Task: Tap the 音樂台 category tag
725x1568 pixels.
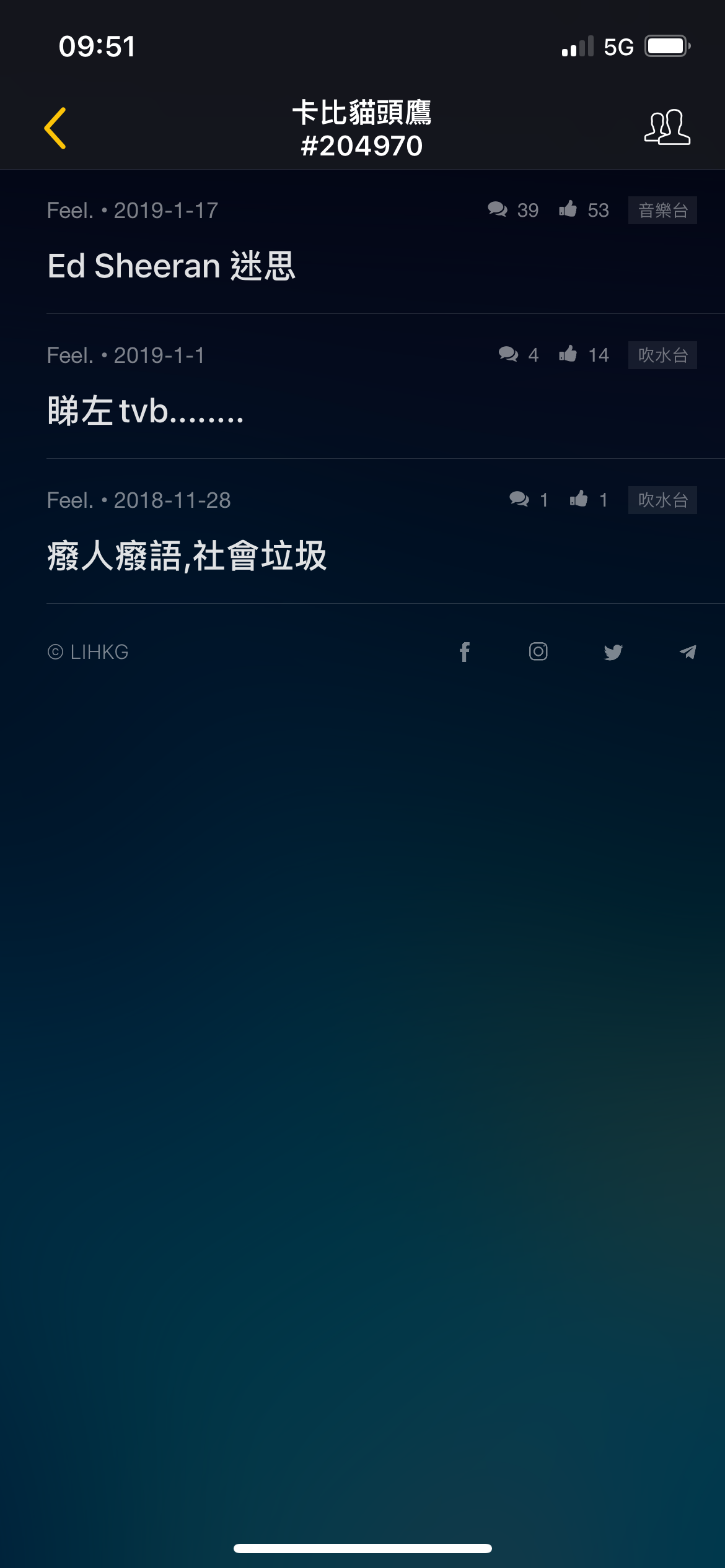Action: [x=662, y=211]
